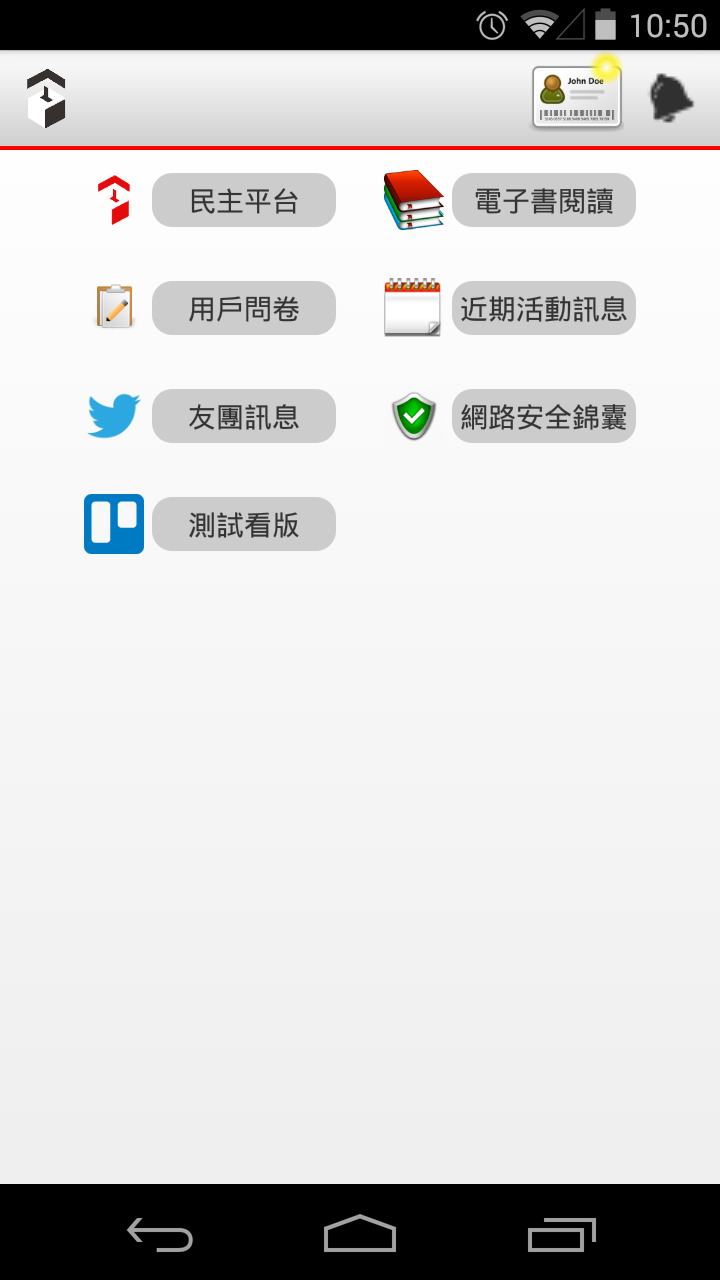Open the John Doe profile card icon
720x1280 pixels.
click(x=576, y=97)
